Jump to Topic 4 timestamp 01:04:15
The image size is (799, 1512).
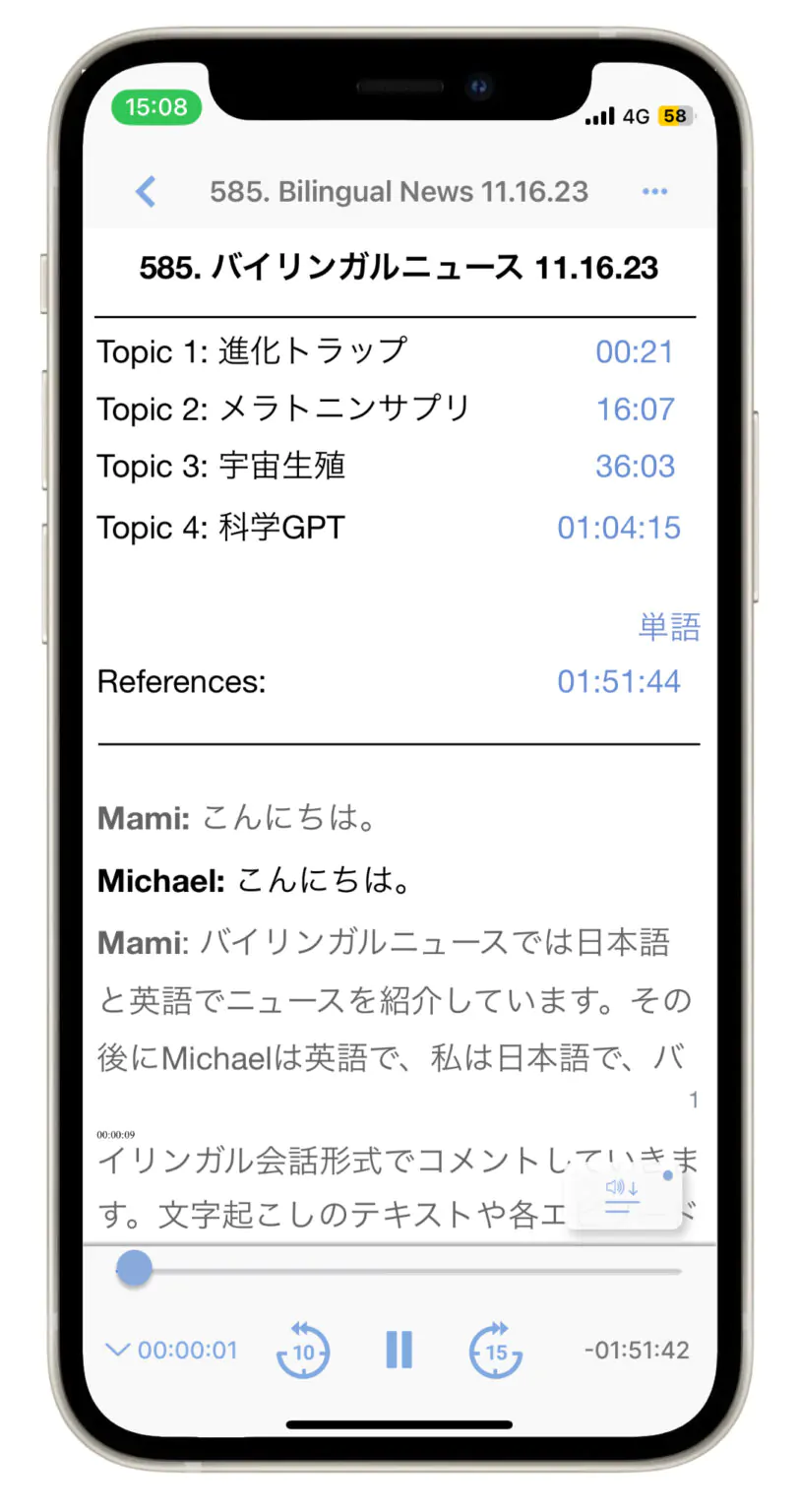[x=619, y=528]
